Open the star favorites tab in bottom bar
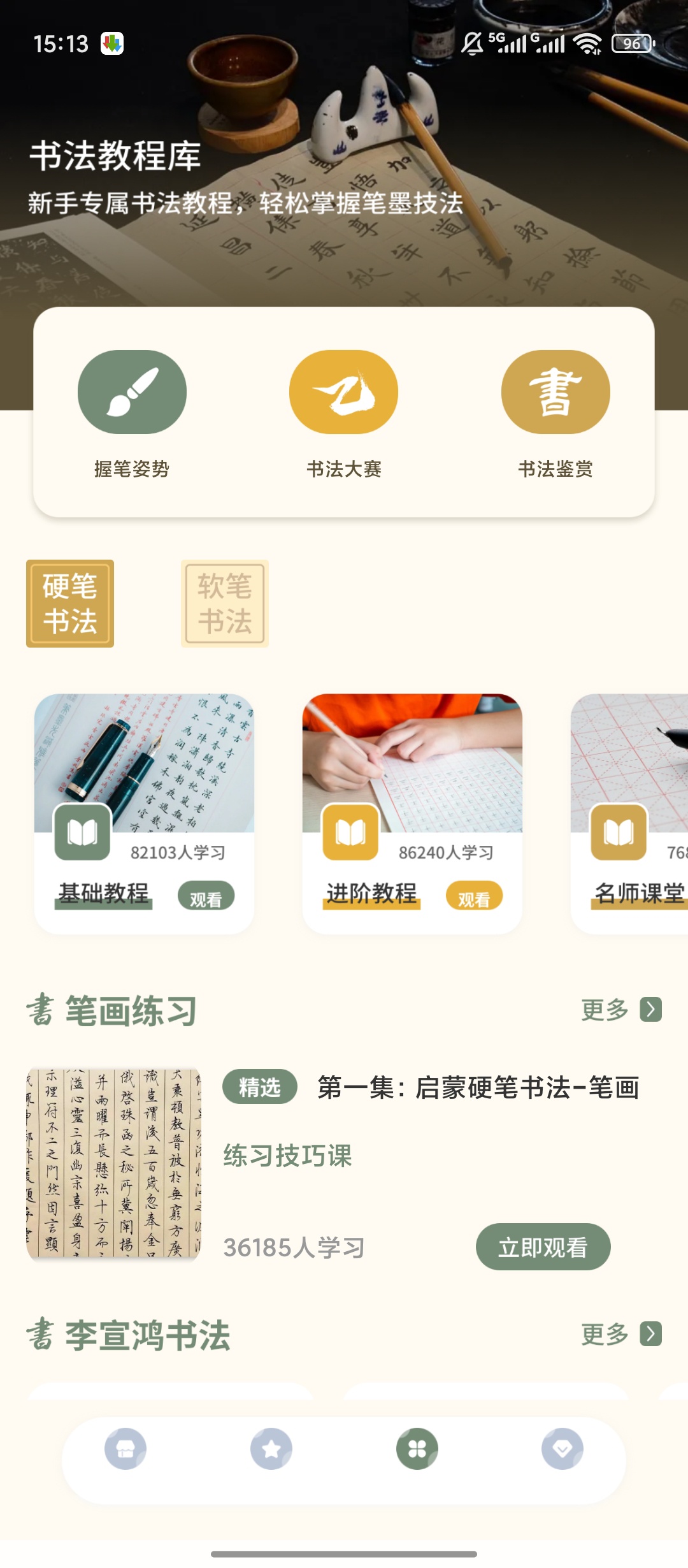This screenshot has height=1568, width=688. 271,1449
